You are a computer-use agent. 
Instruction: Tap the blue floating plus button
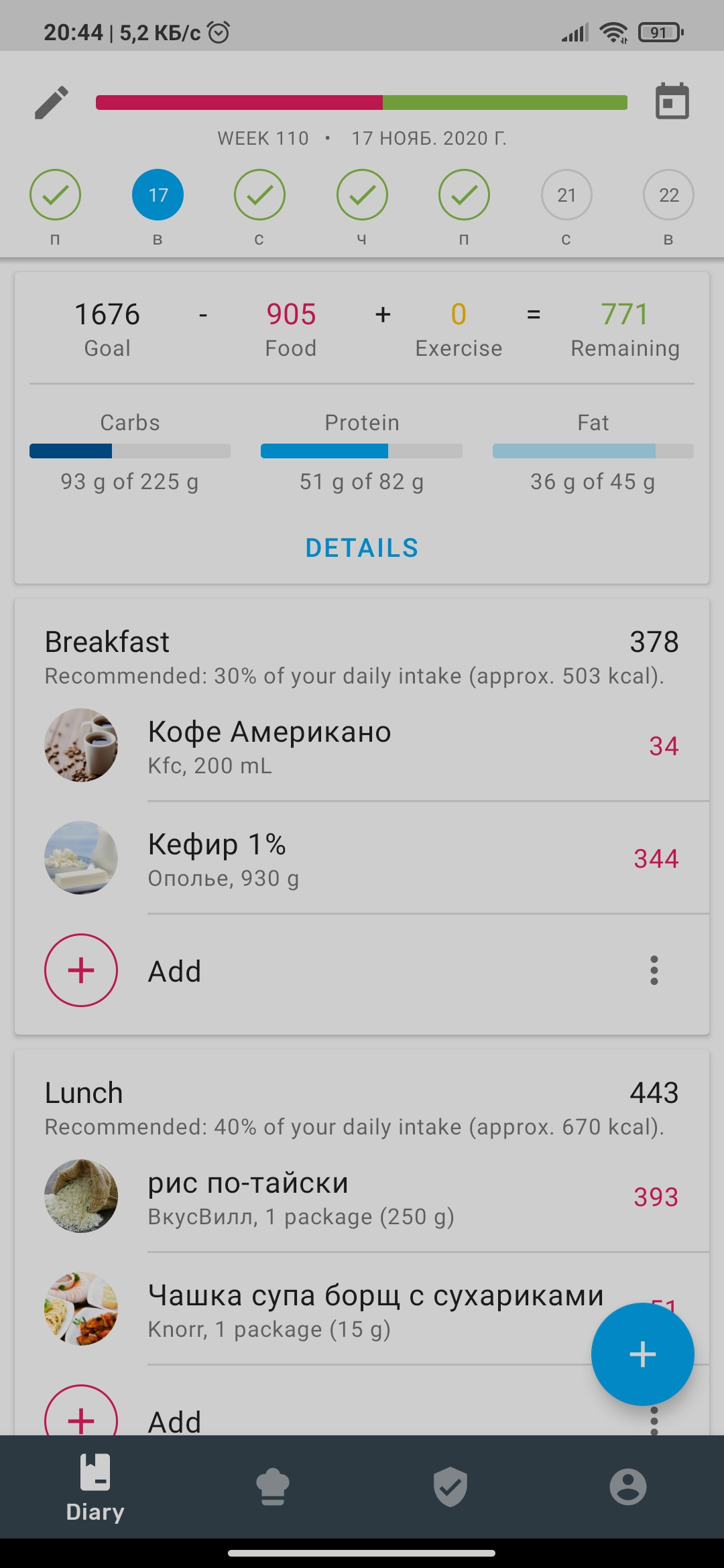pyautogui.click(x=642, y=1354)
